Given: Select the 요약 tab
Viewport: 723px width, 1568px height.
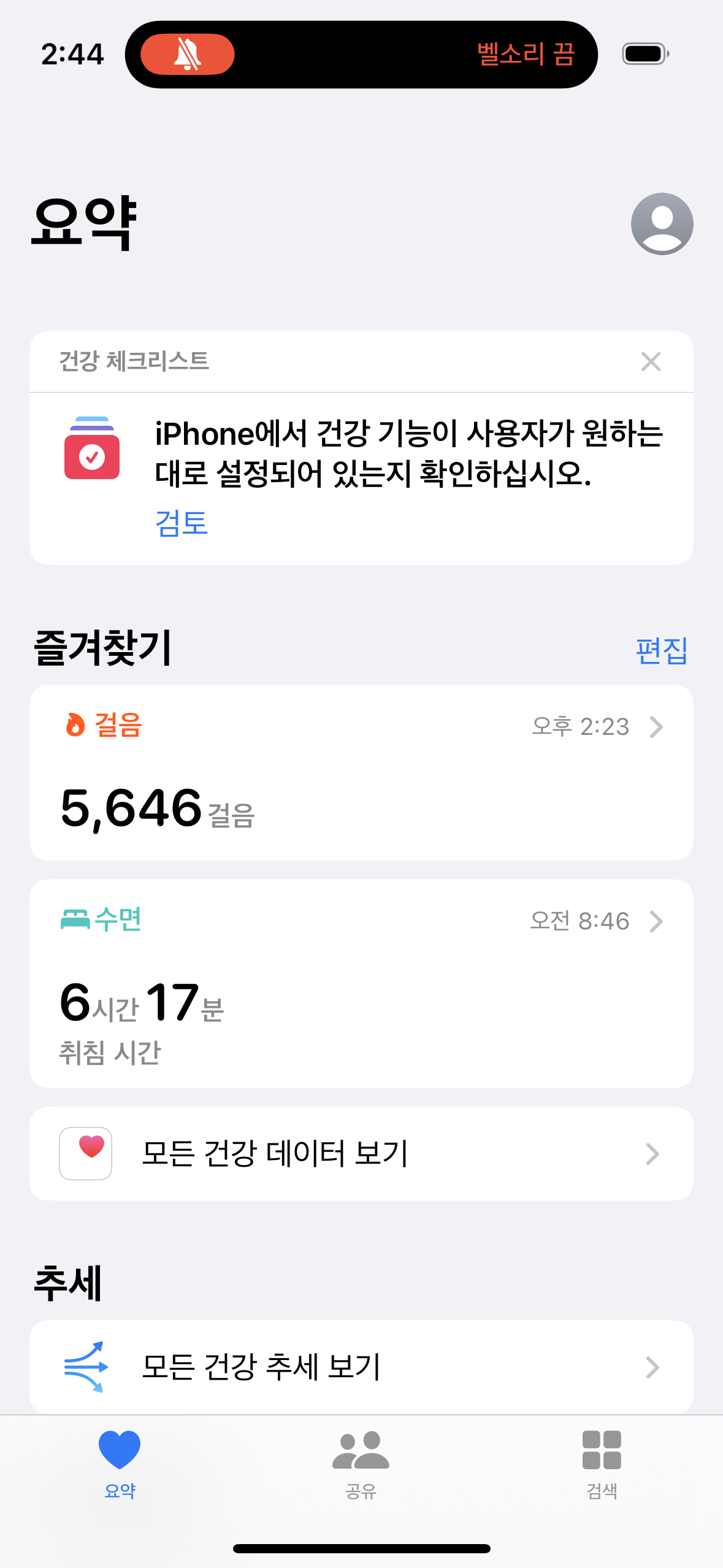Looking at the screenshot, I should 120,1464.
